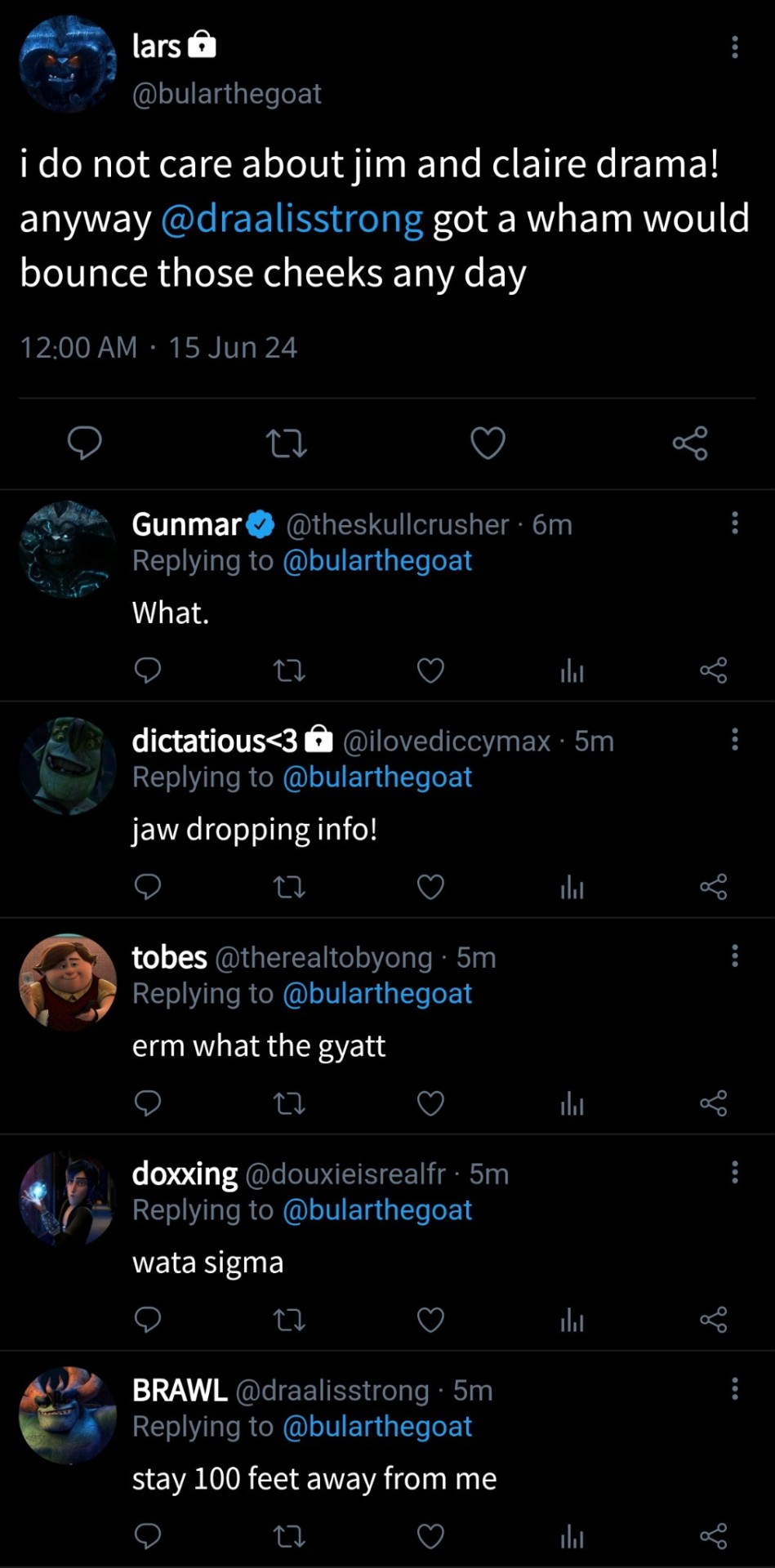Retweet dictatious<3's "jaw dropping info!" reply

click(x=288, y=888)
